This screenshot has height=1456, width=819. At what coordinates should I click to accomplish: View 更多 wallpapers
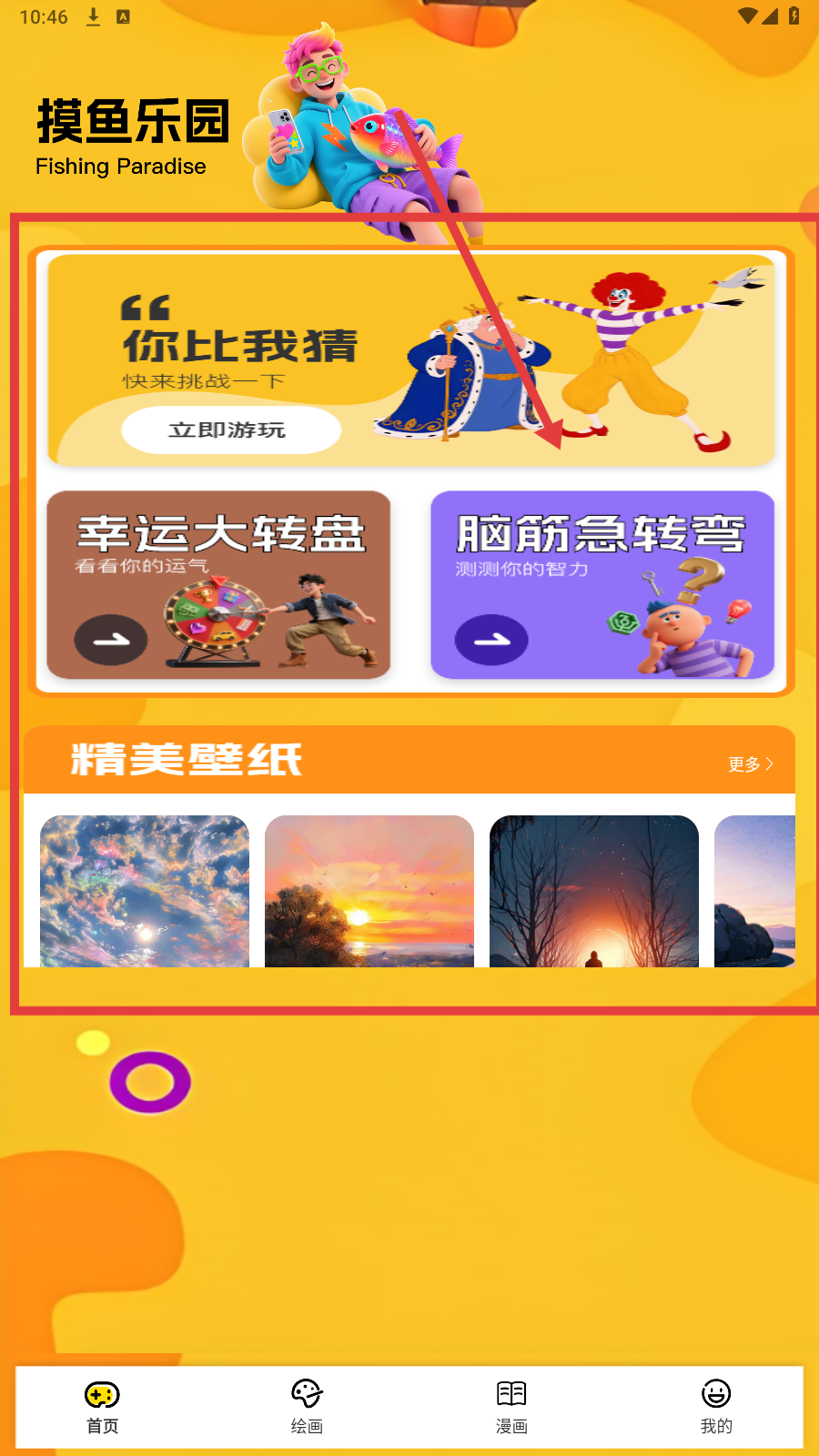click(x=750, y=764)
